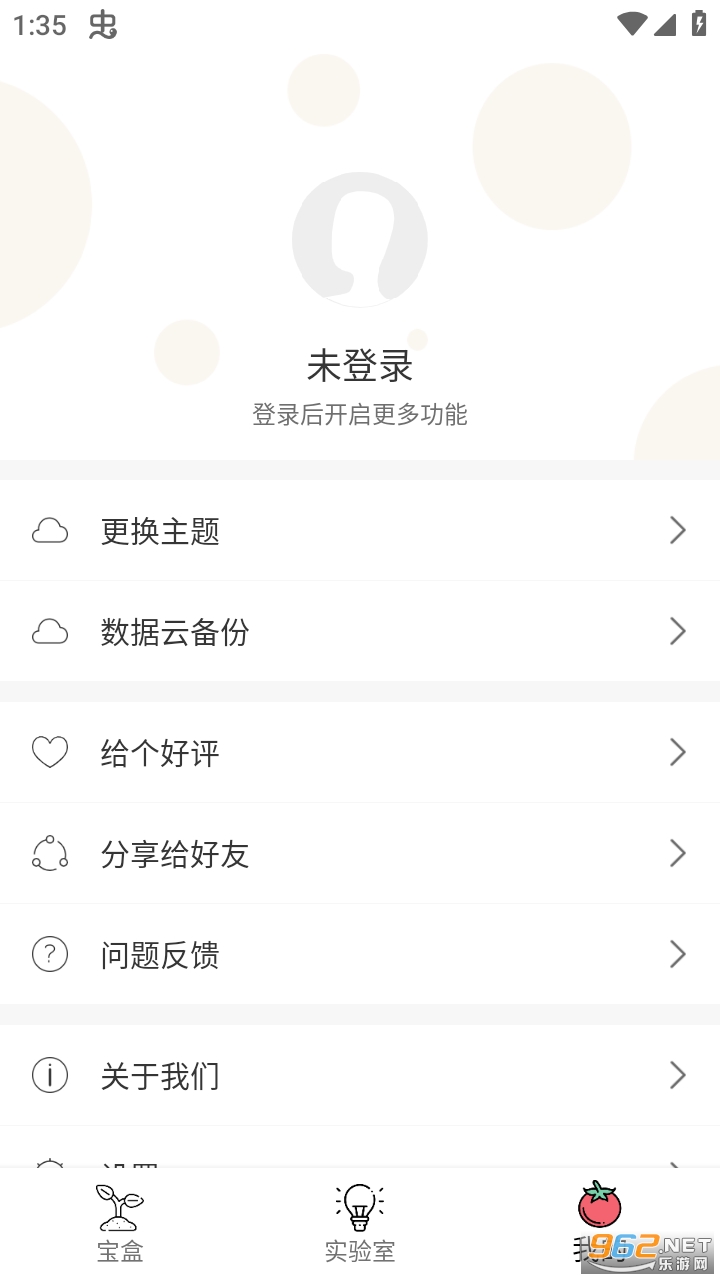Switch to the 宝盒 tab
Image resolution: width=720 pixels, height=1280 pixels.
click(120, 1222)
